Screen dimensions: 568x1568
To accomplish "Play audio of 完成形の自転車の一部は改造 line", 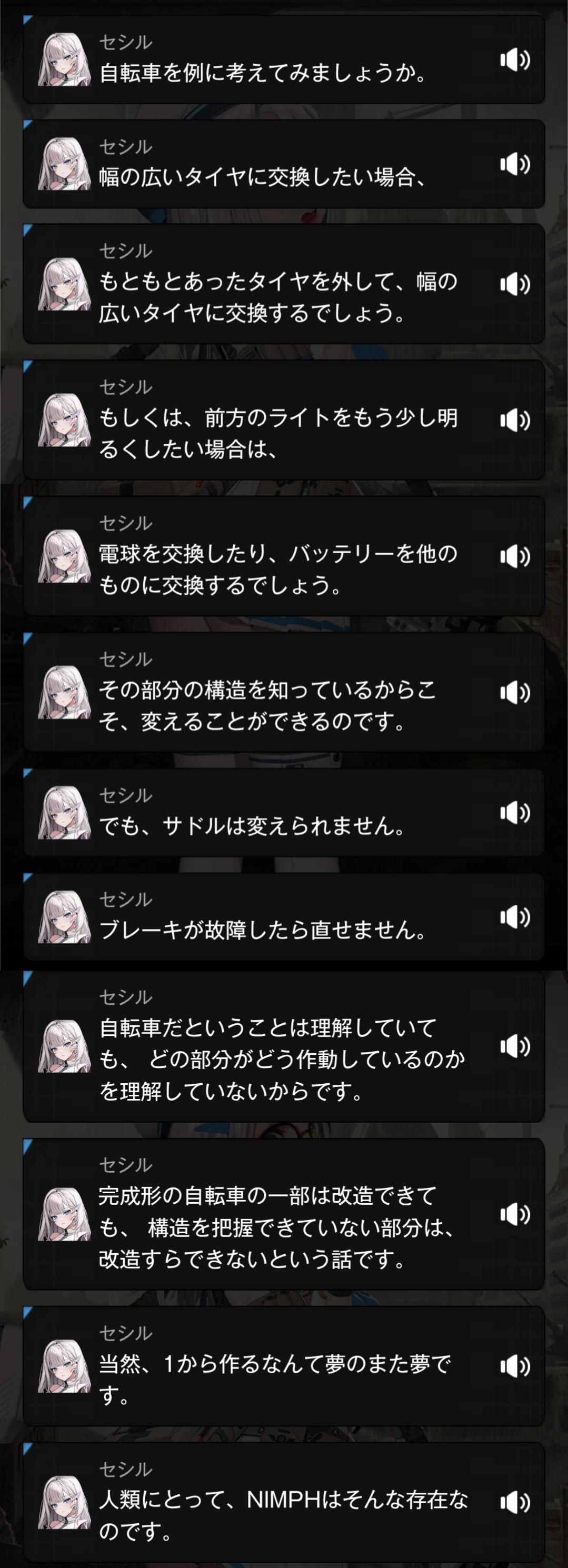I will click(x=514, y=1214).
